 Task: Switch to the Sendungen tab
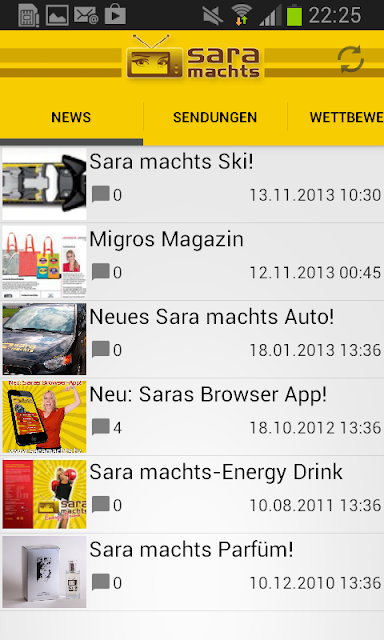215,117
